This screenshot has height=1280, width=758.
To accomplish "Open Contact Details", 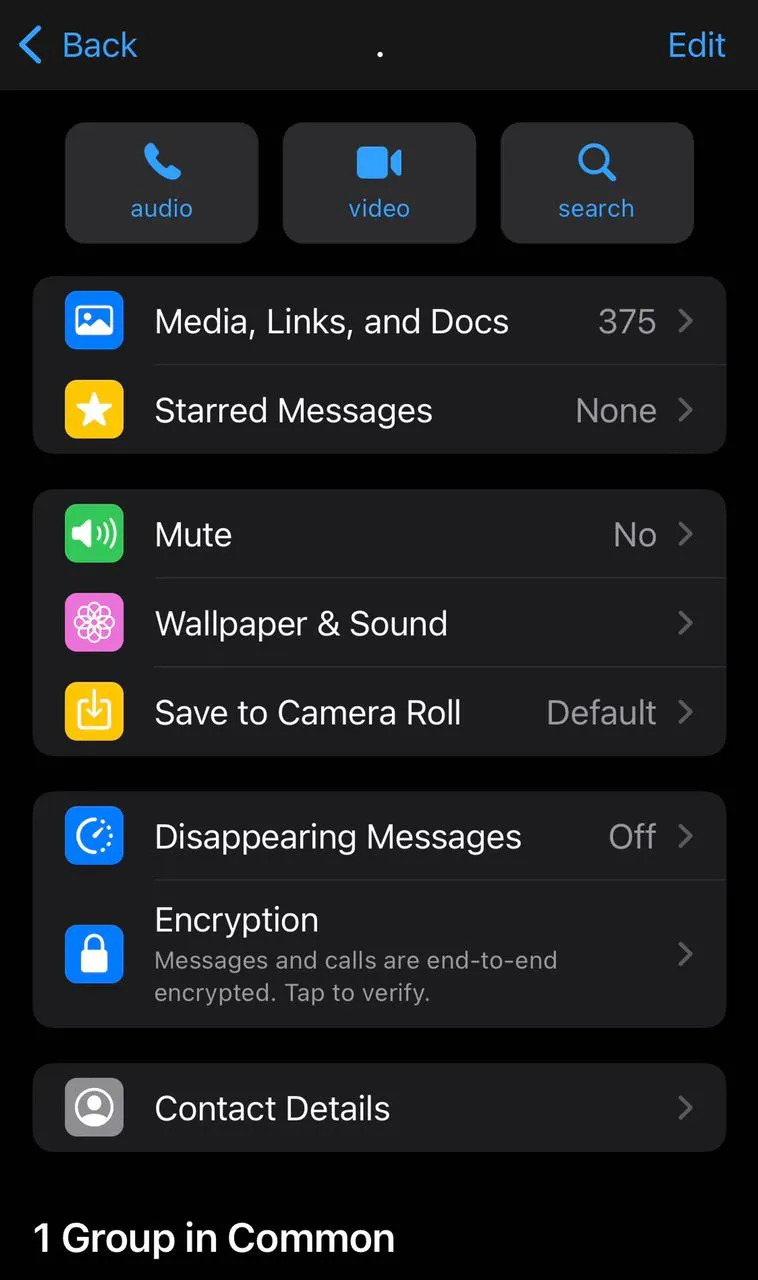I will pyautogui.click(x=379, y=1107).
